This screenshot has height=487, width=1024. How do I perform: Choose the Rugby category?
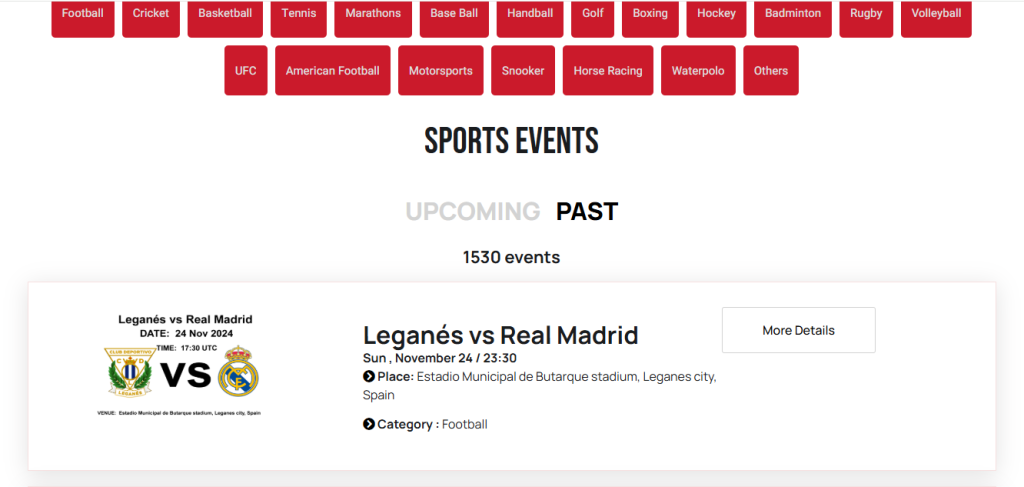click(x=866, y=14)
